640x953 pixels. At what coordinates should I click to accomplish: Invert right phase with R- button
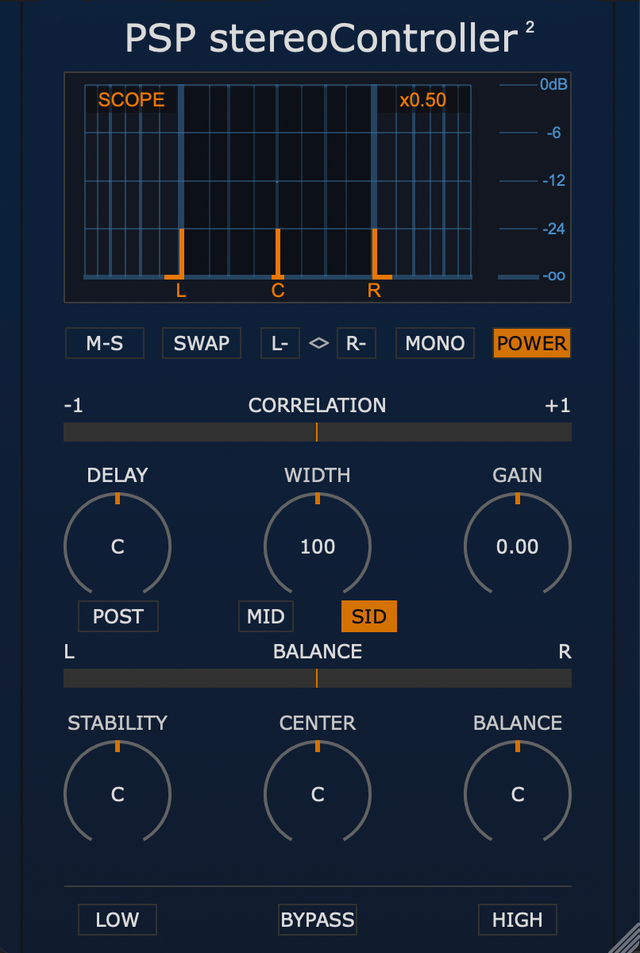point(355,343)
